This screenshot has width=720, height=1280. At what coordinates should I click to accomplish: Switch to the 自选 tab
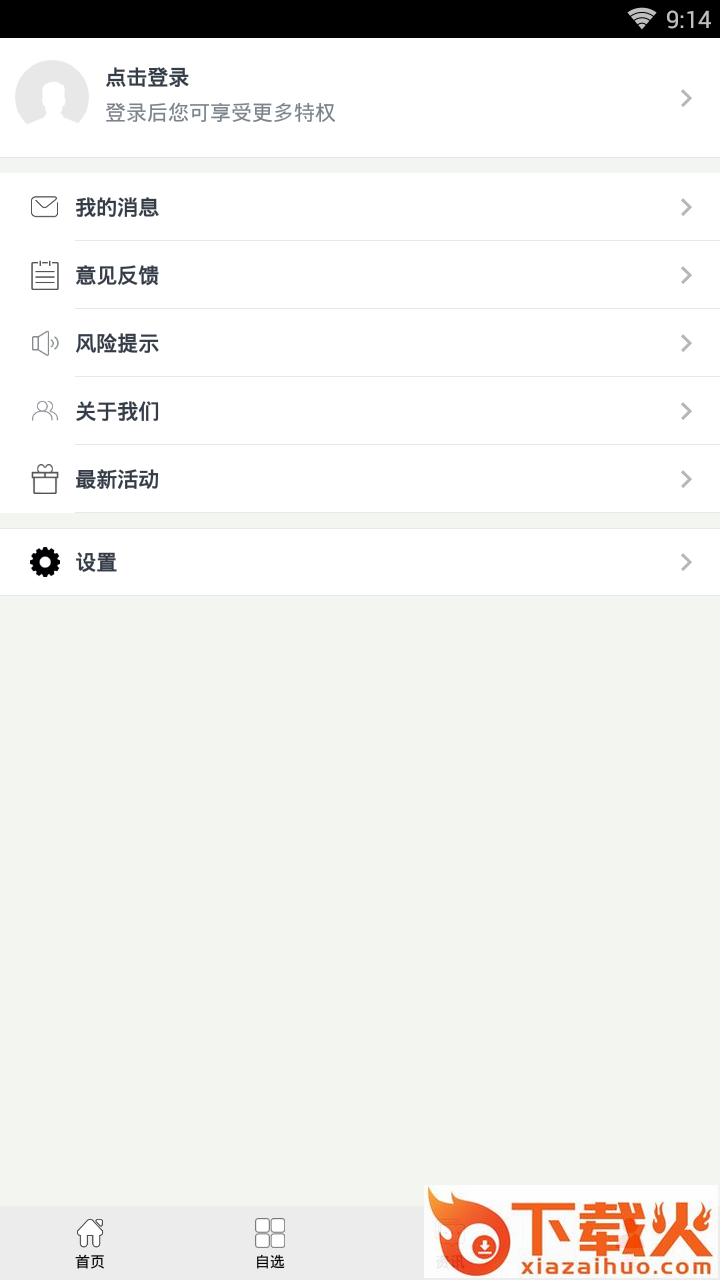click(270, 1243)
